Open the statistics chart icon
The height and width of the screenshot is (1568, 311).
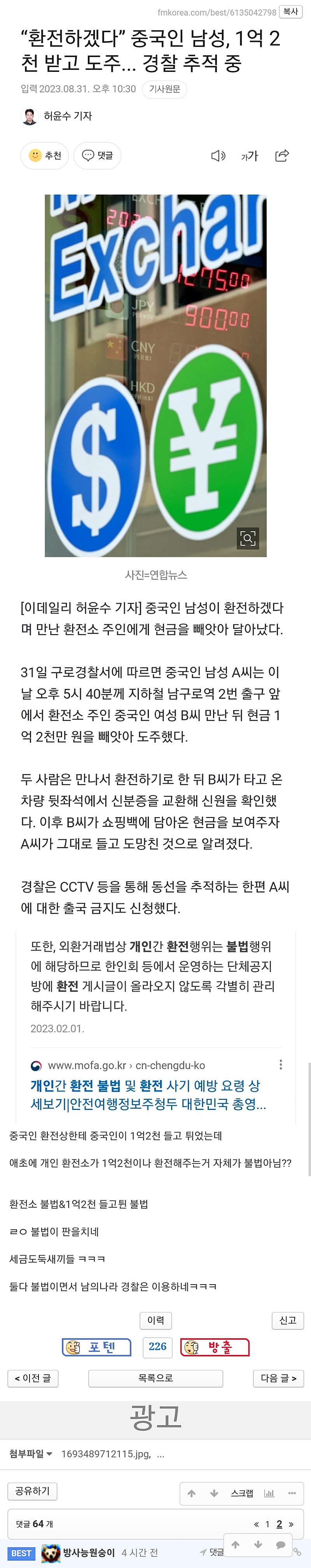(269, 1493)
